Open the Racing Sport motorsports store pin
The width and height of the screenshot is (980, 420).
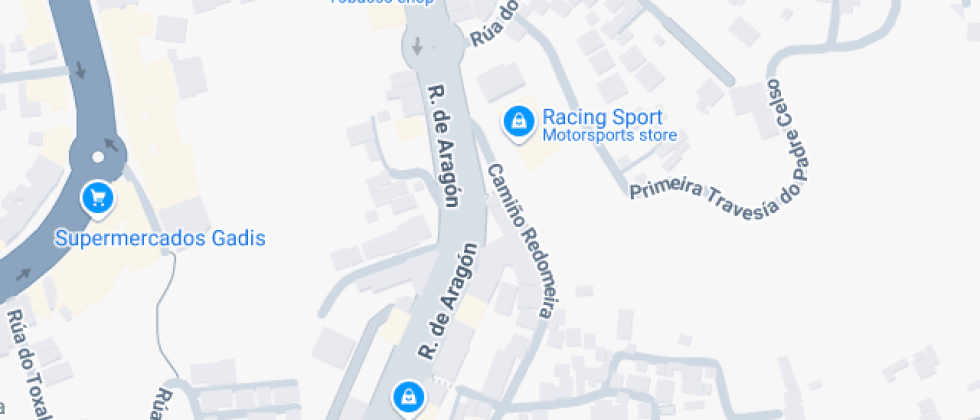(518, 122)
